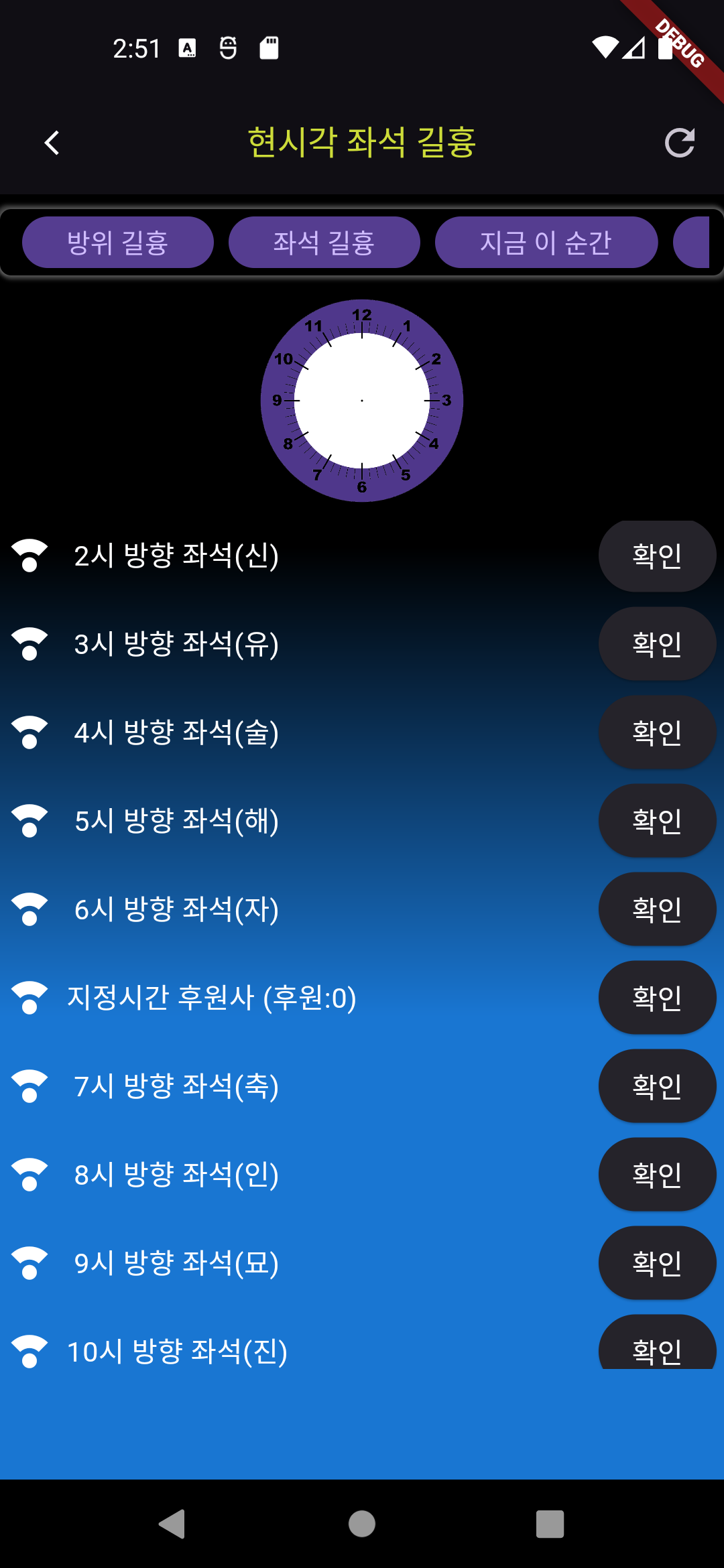Go back using the app bar arrow
Image resolution: width=724 pixels, height=1568 pixels.
tap(52, 143)
